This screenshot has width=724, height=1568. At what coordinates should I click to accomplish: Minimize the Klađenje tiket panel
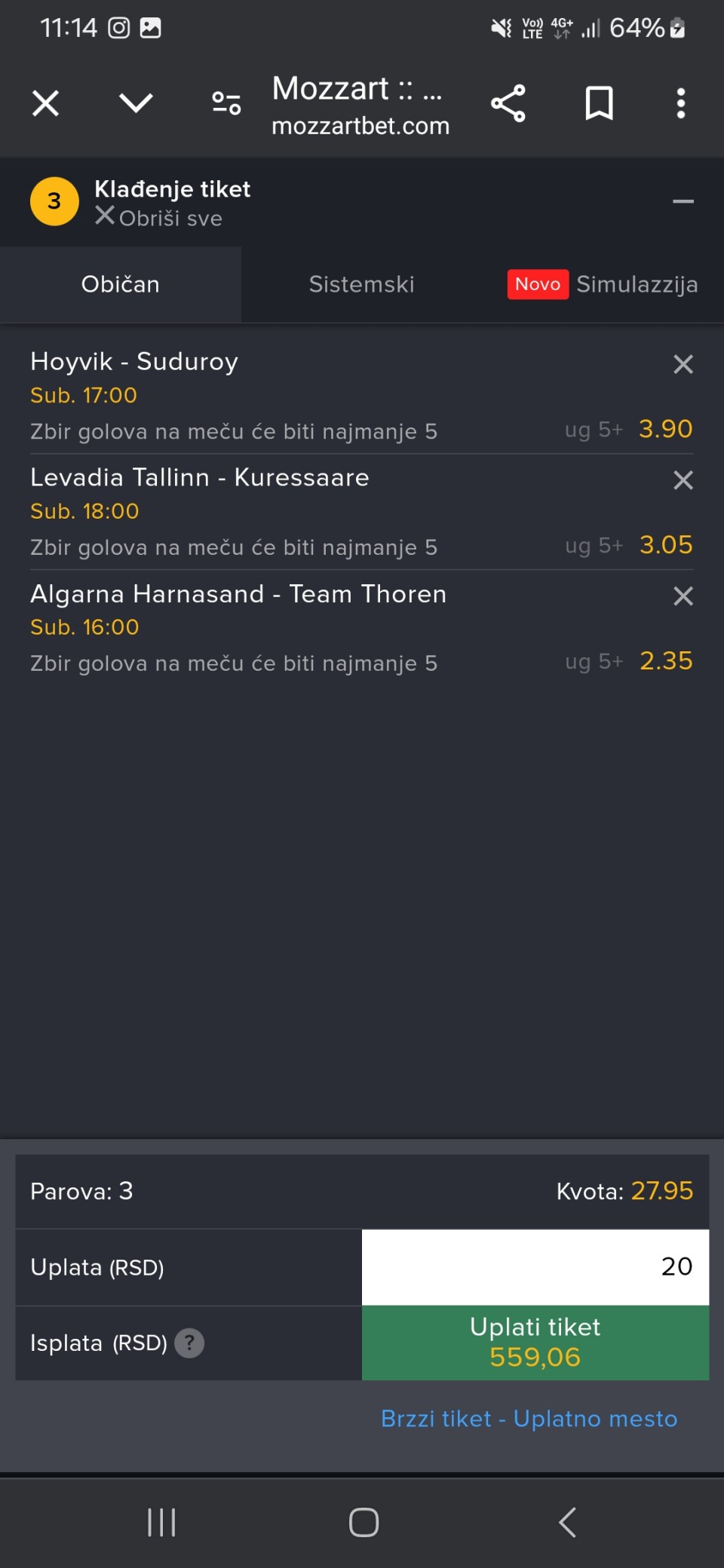point(683,201)
